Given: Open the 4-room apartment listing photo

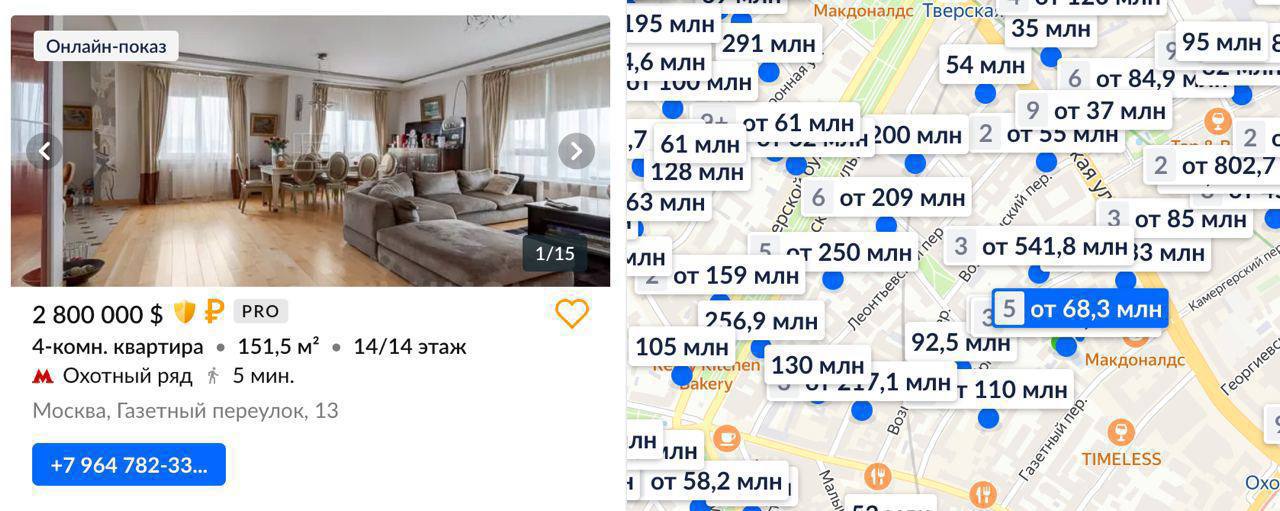Looking at the screenshot, I should pyautogui.click(x=310, y=150).
